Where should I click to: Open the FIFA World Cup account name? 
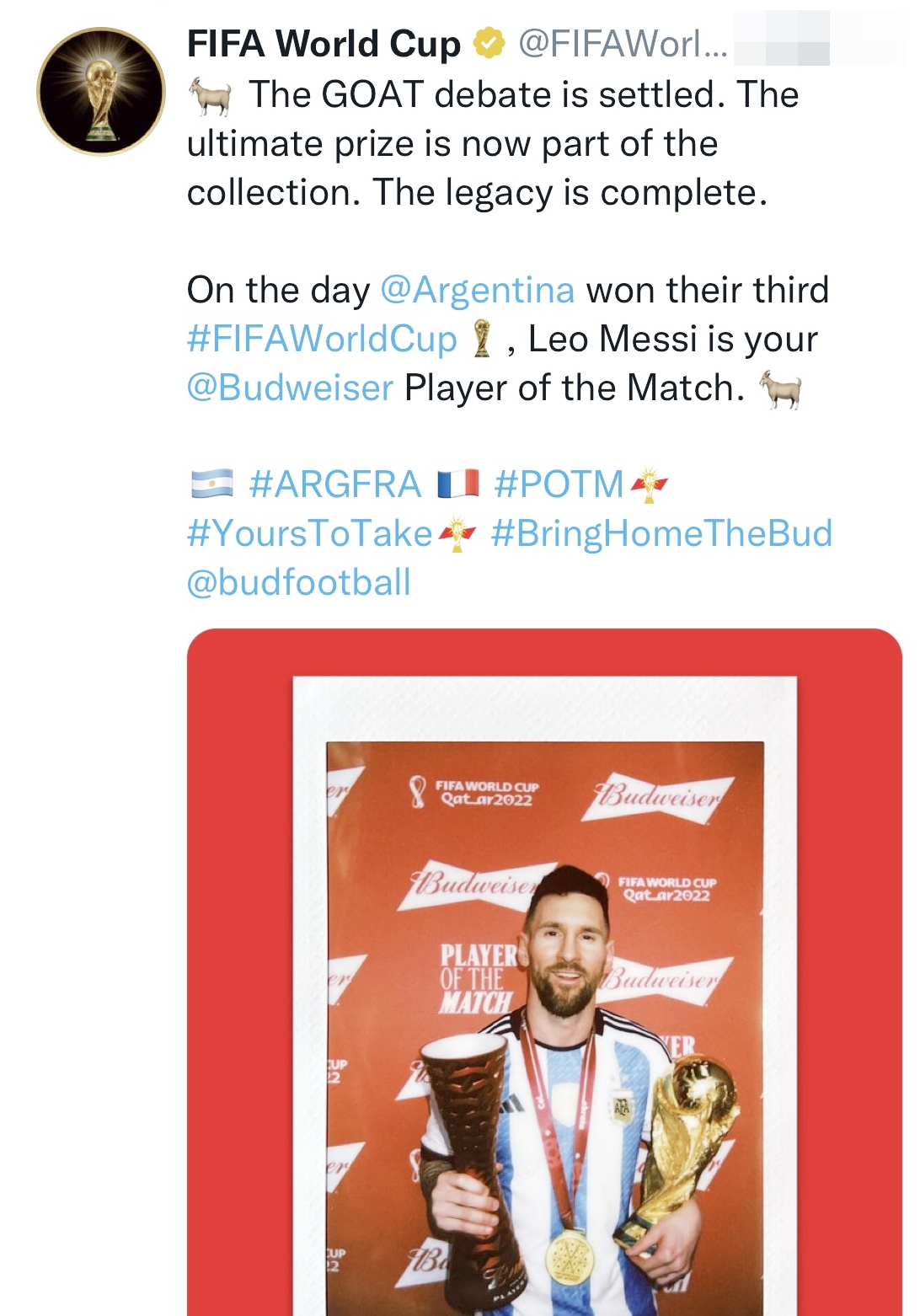tap(324, 44)
